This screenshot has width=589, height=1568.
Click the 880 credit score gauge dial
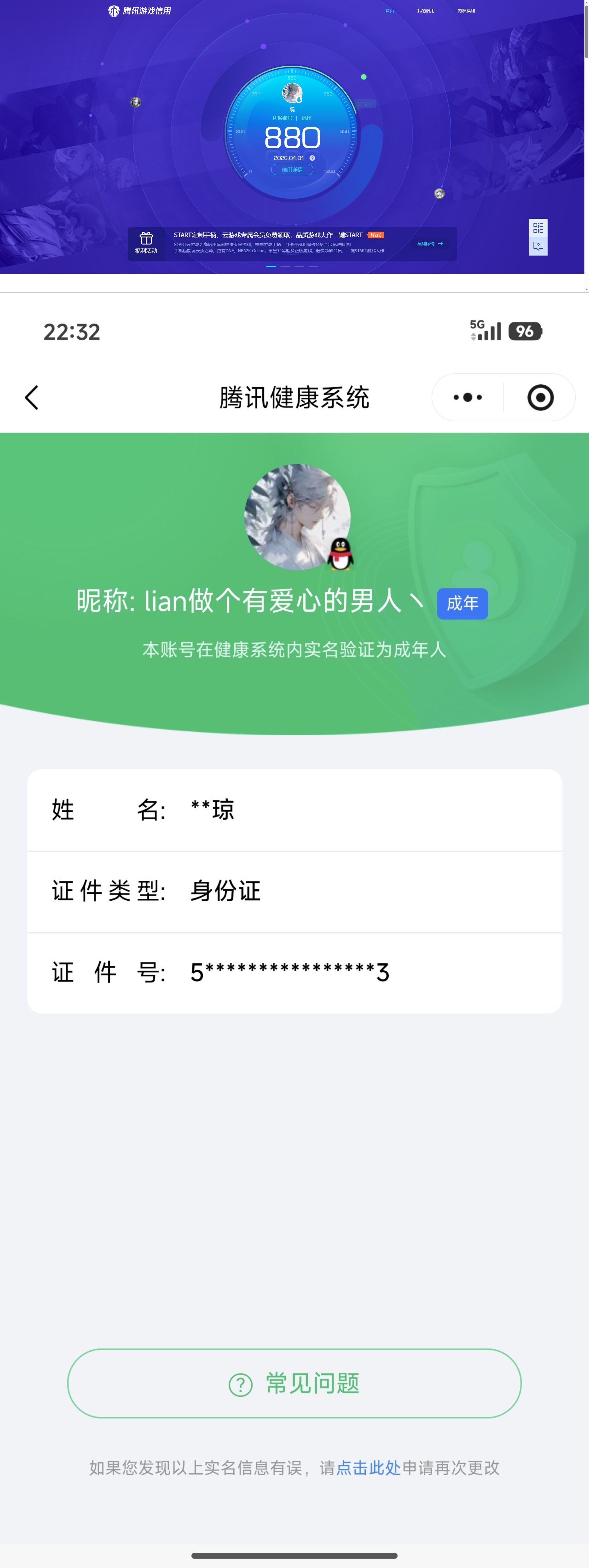point(293,137)
